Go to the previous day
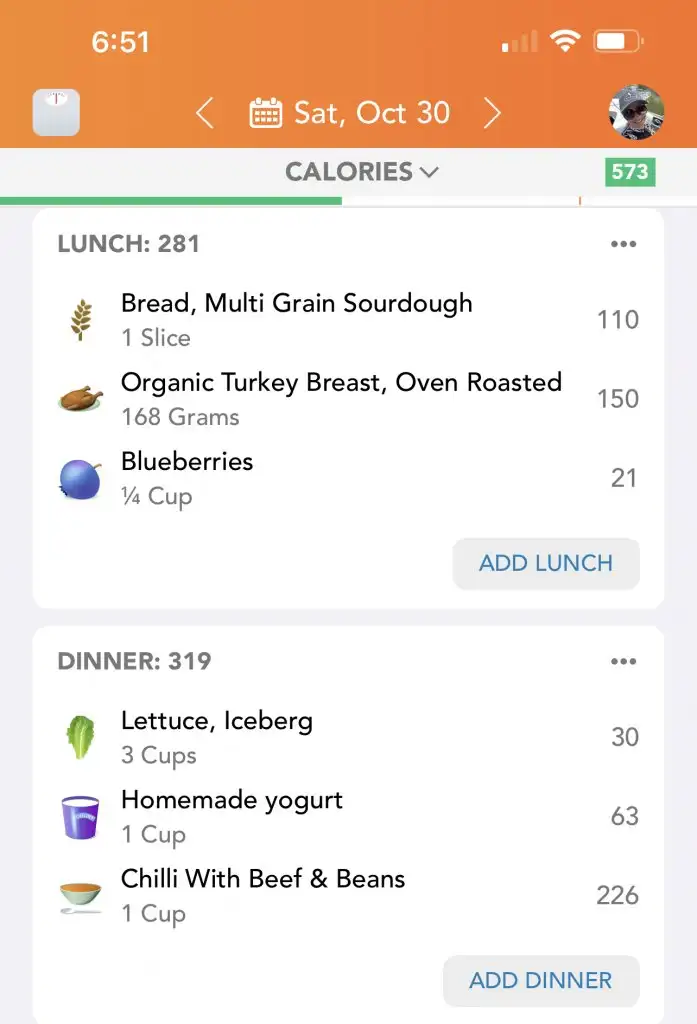Image resolution: width=697 pixels, height=1024 pixels. (204, 113)
